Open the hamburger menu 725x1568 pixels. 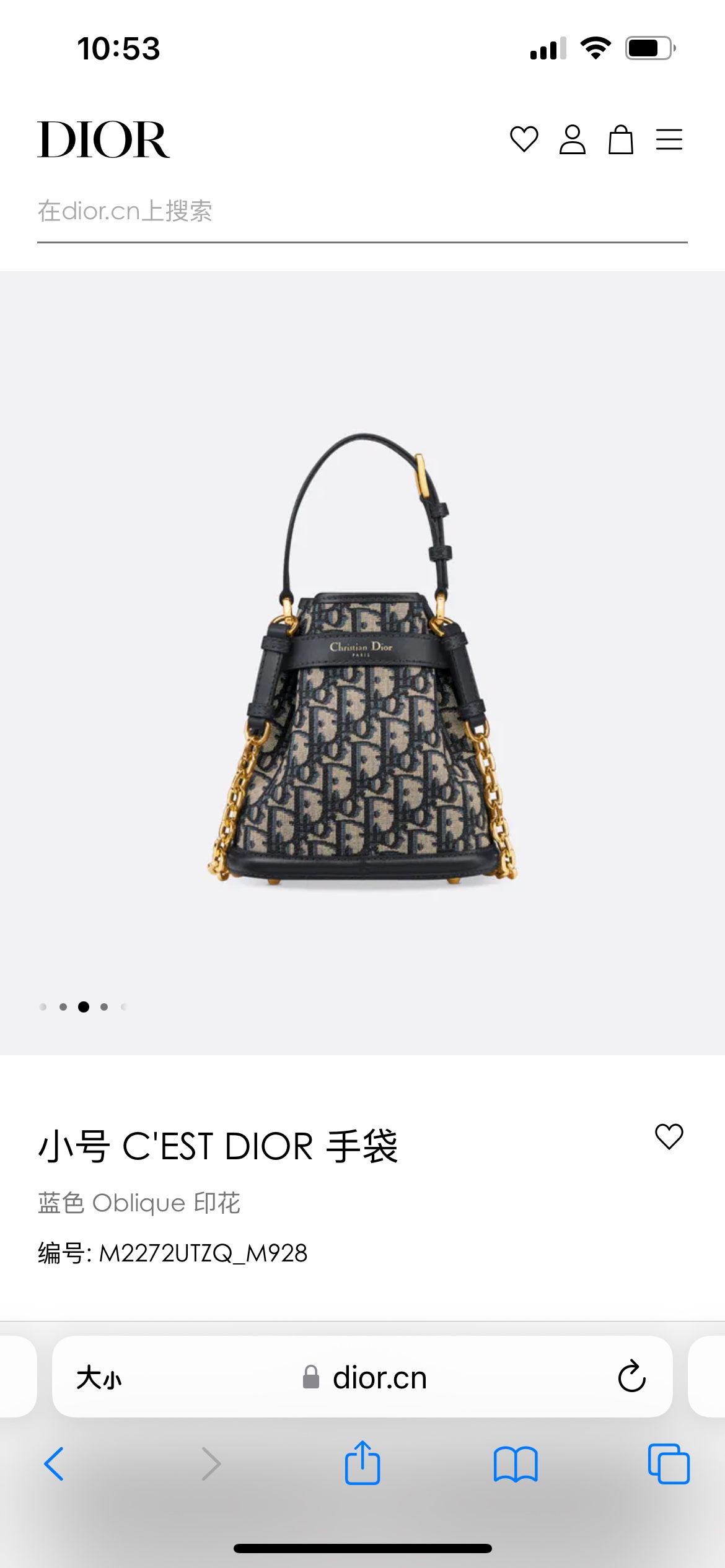pos(669,139)
